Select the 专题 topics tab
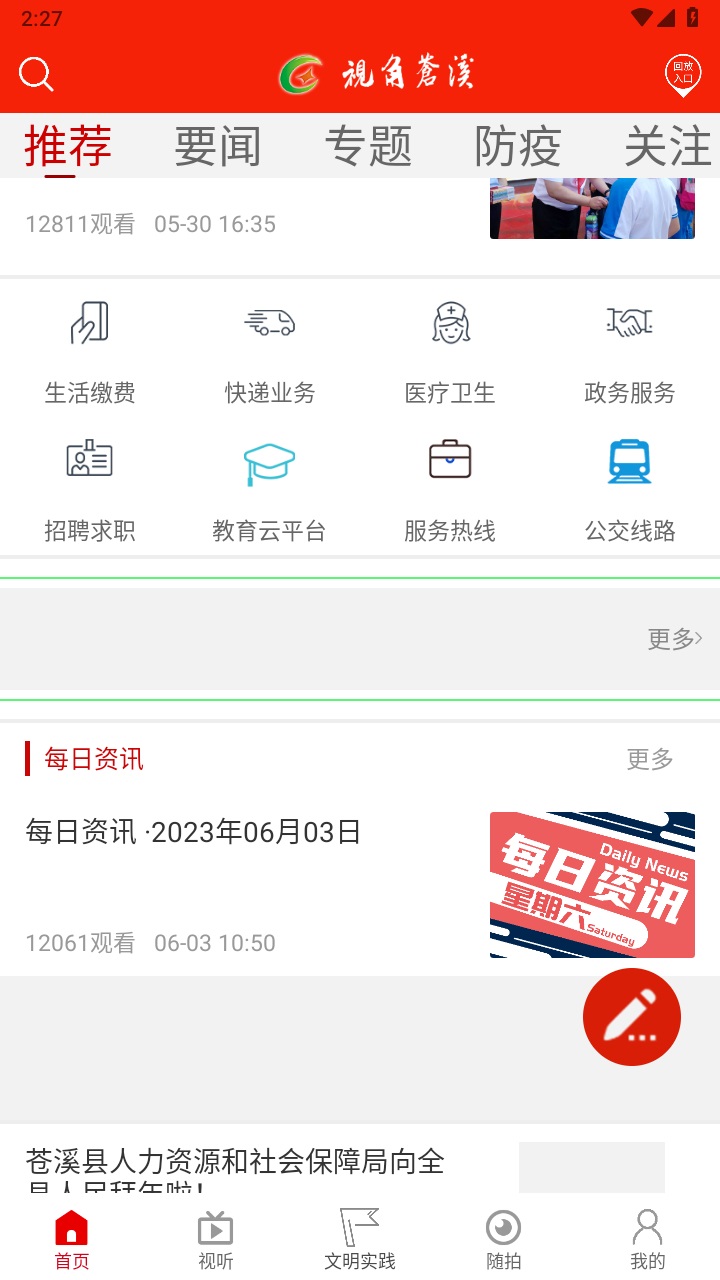The image size is (720, 1280). coord(369,146)
